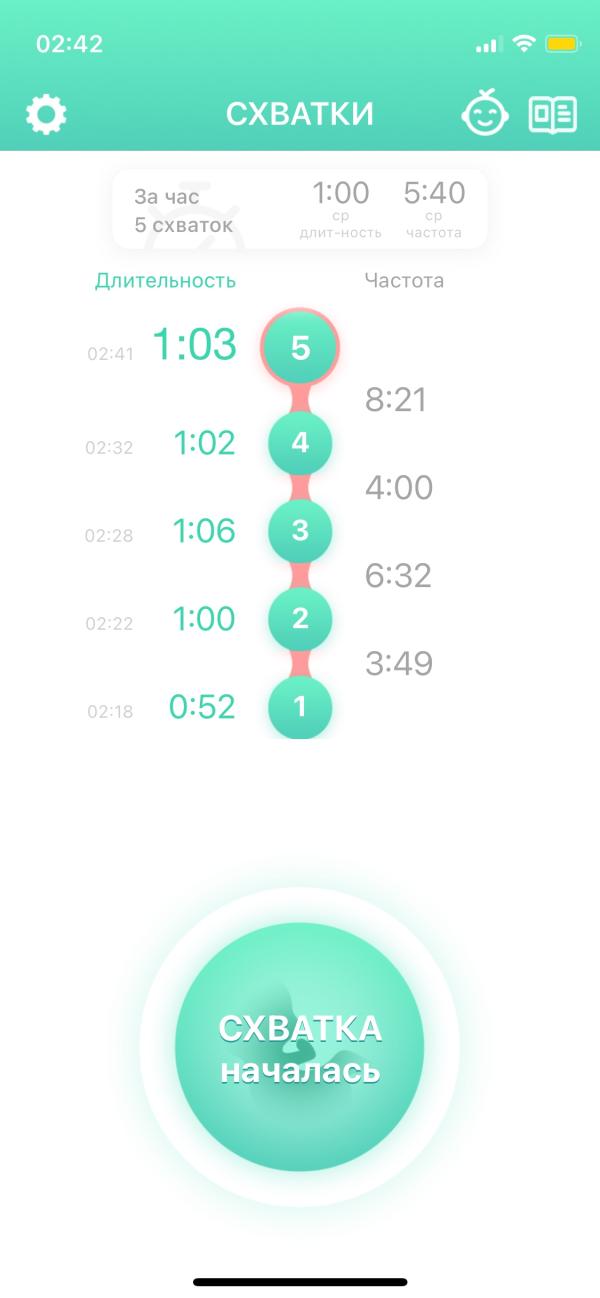Open the baby face icon
600x1298 pixels.
click(x=485, y=113)
